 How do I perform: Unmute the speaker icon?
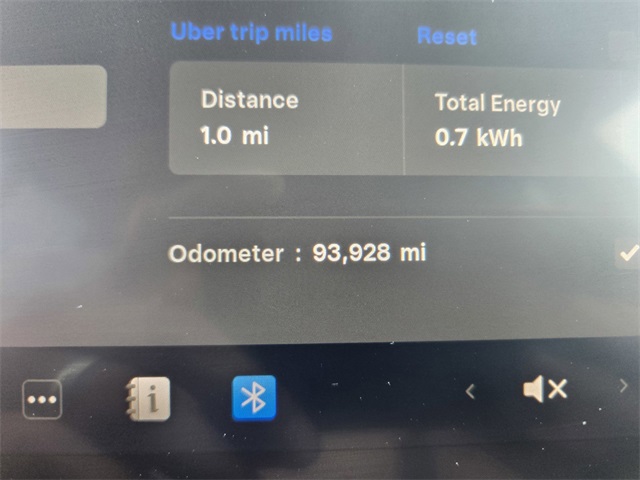tap(544, 390)
